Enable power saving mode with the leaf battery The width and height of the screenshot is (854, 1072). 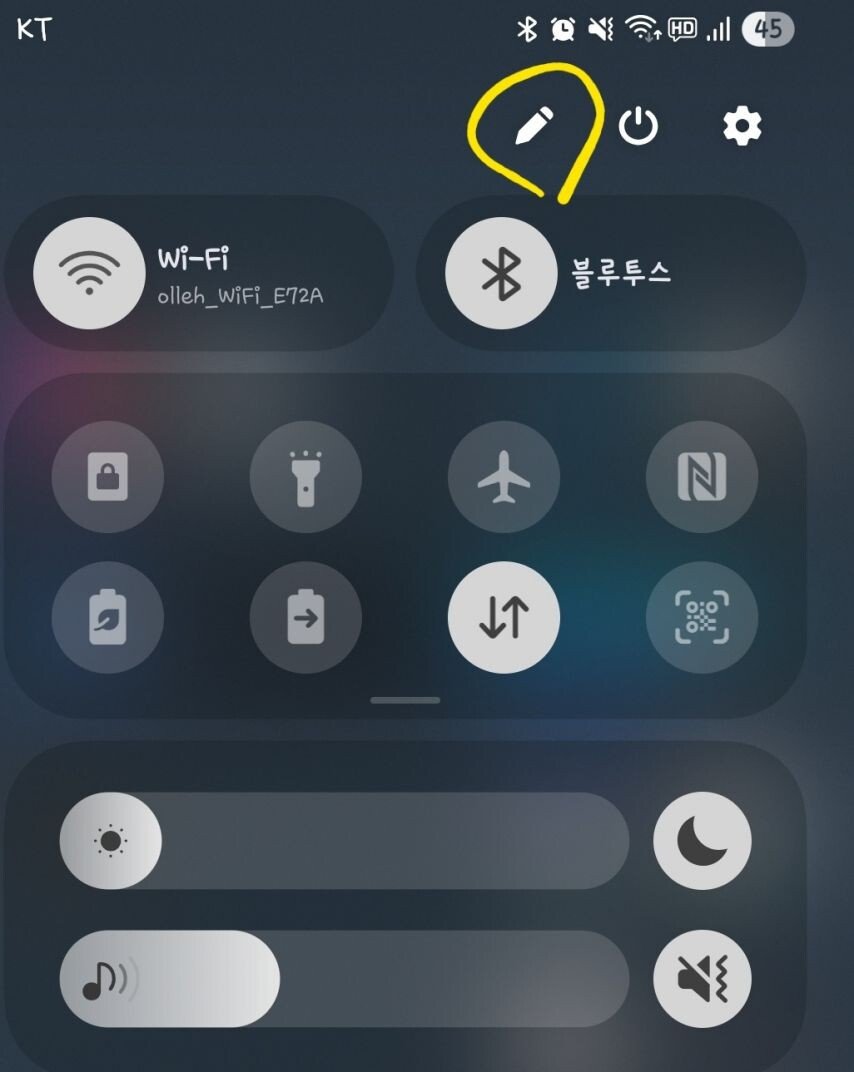click(106, 620)
